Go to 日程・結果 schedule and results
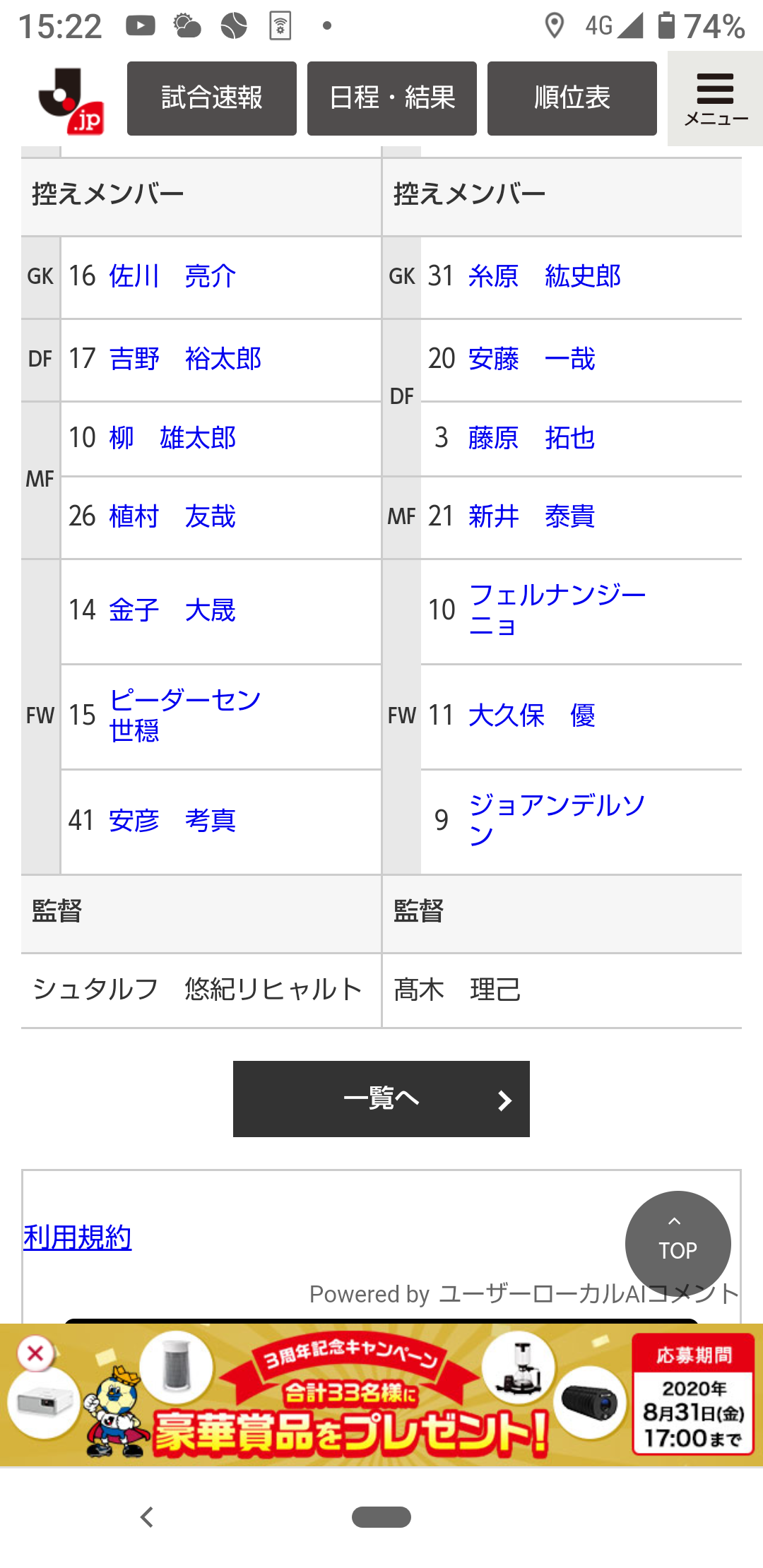 [392, 98]
